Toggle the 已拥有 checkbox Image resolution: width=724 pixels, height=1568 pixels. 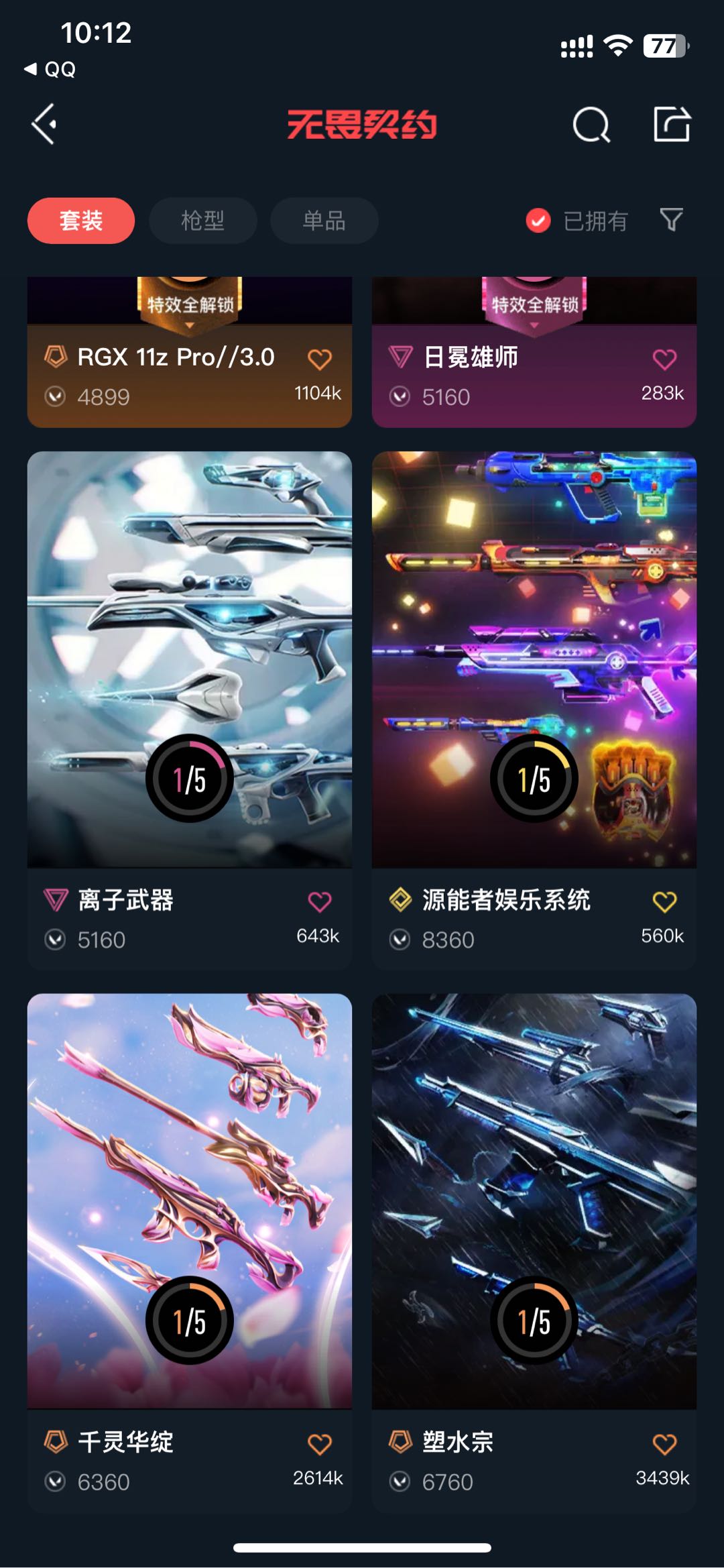click(538, 221)
